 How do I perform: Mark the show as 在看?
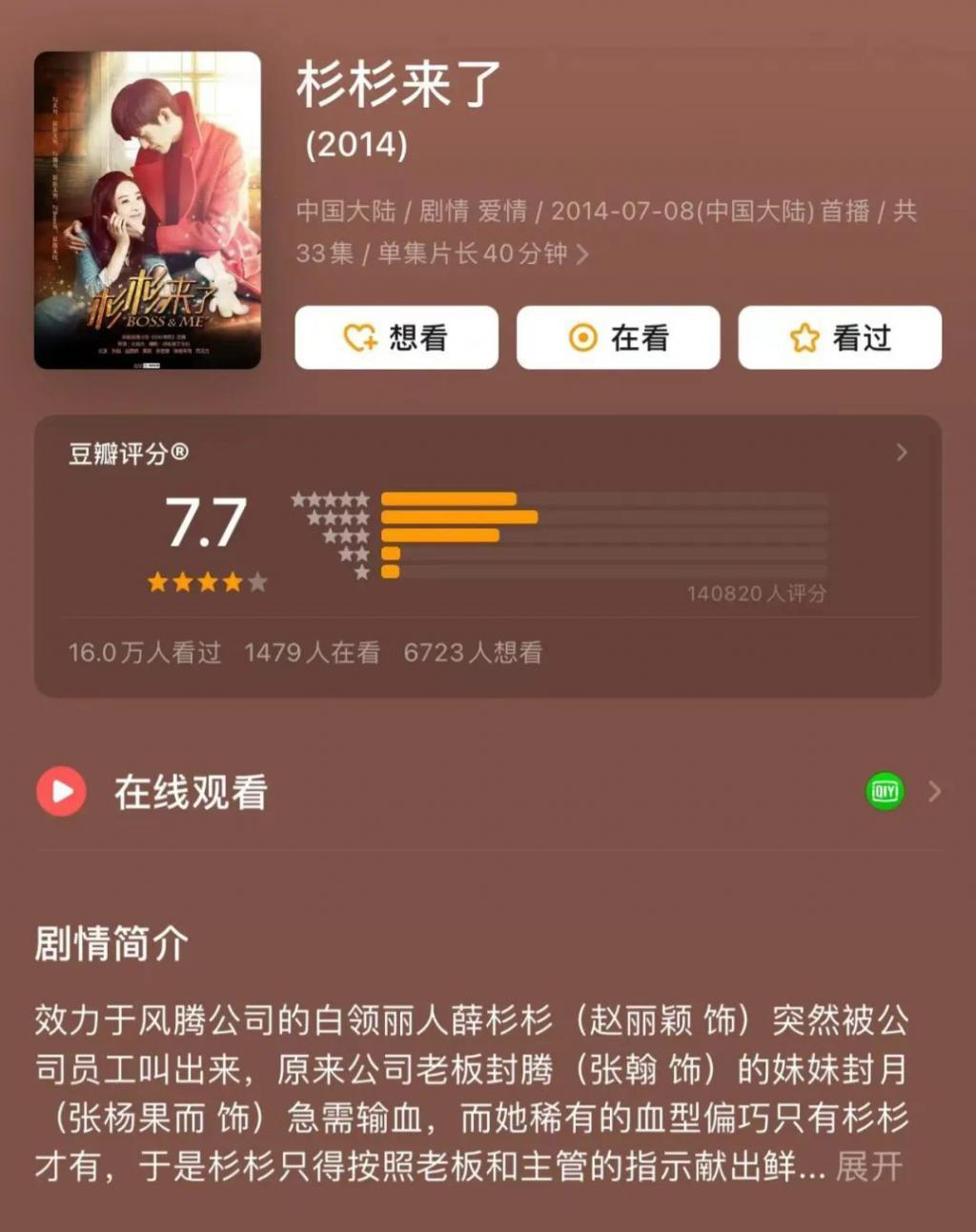(x=618, y=337)
